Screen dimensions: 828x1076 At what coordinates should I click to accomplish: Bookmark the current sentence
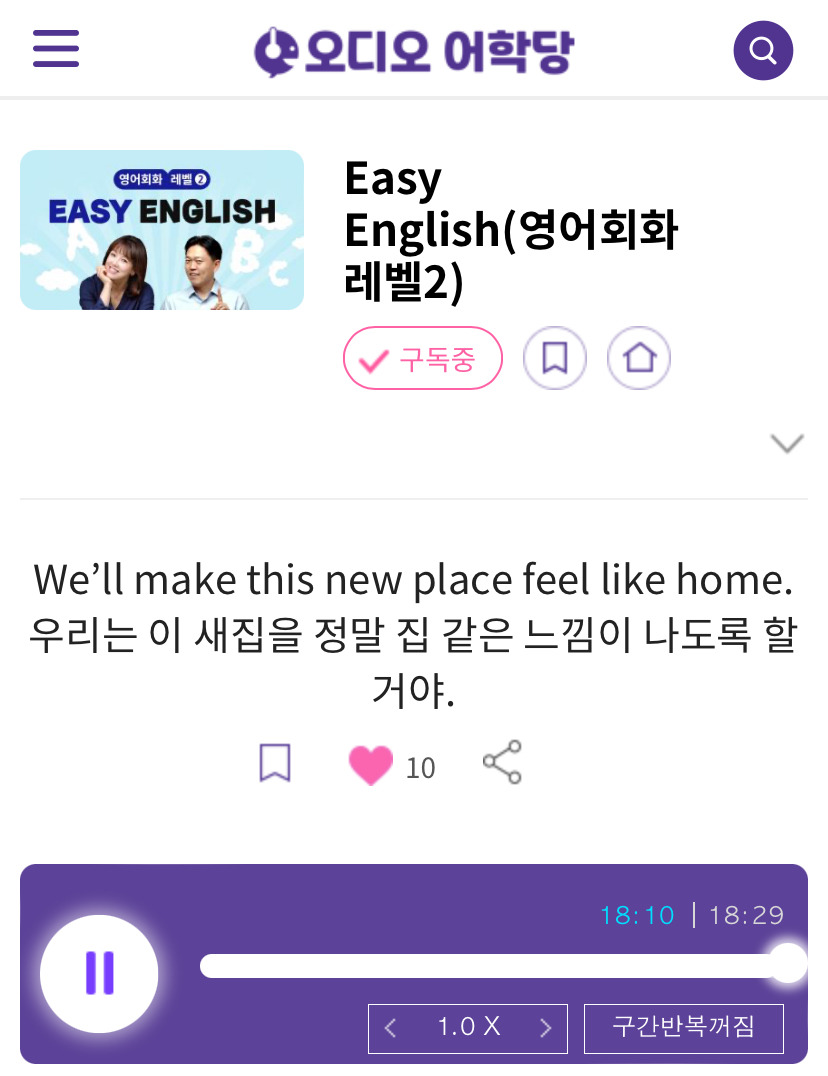[274, 762]
